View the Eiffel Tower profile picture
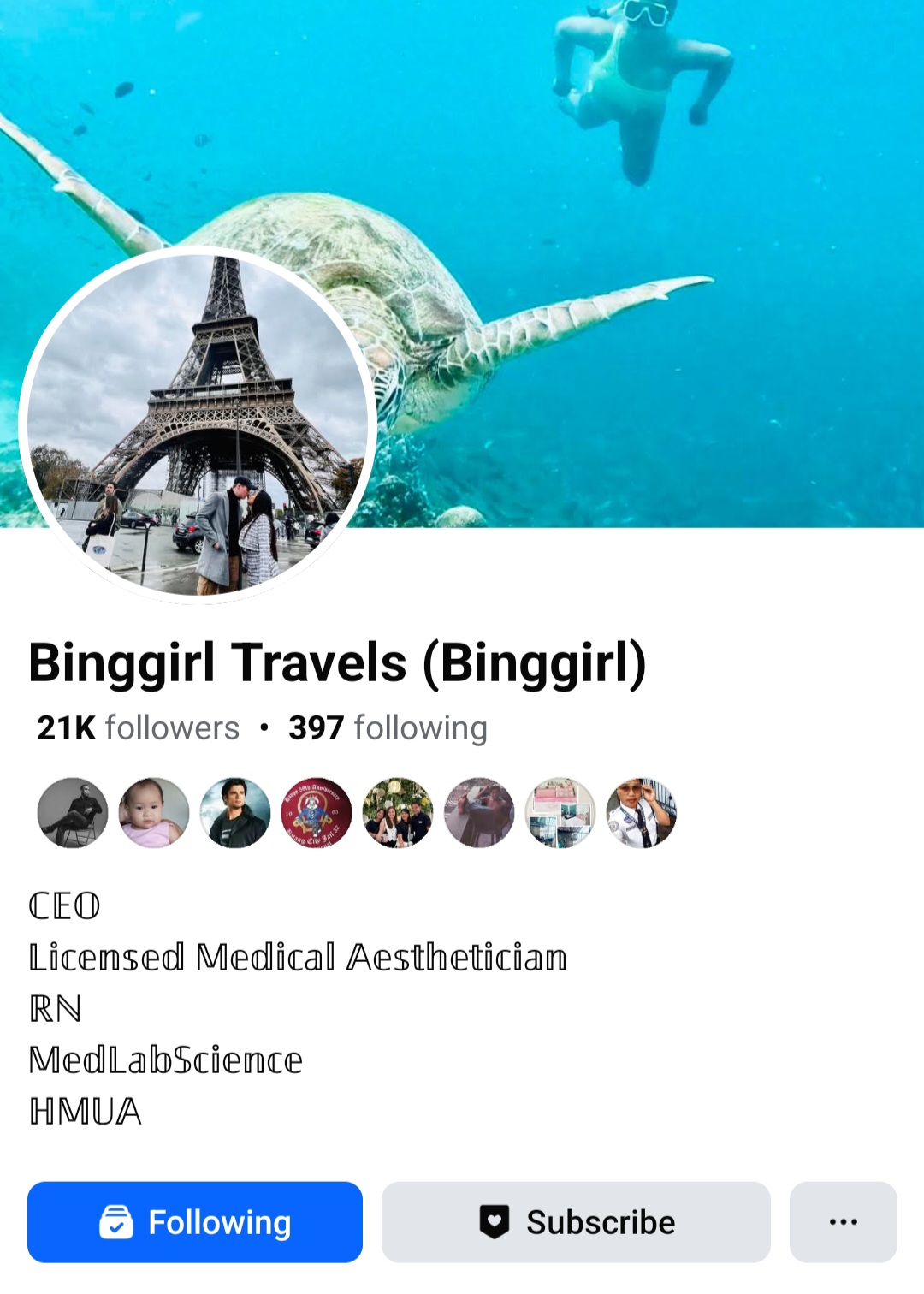Image resolution: width=924 pixels, height=1294 pixels. point(198,425)
